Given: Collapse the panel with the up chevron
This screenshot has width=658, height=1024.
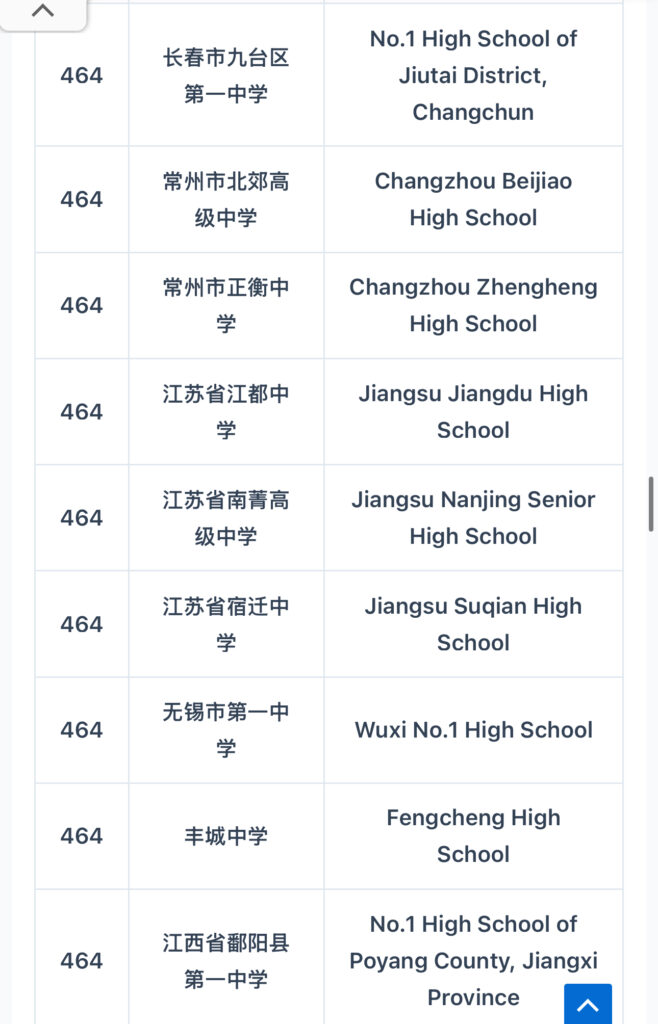Looking at the screenshot, I should coord(43,12).
